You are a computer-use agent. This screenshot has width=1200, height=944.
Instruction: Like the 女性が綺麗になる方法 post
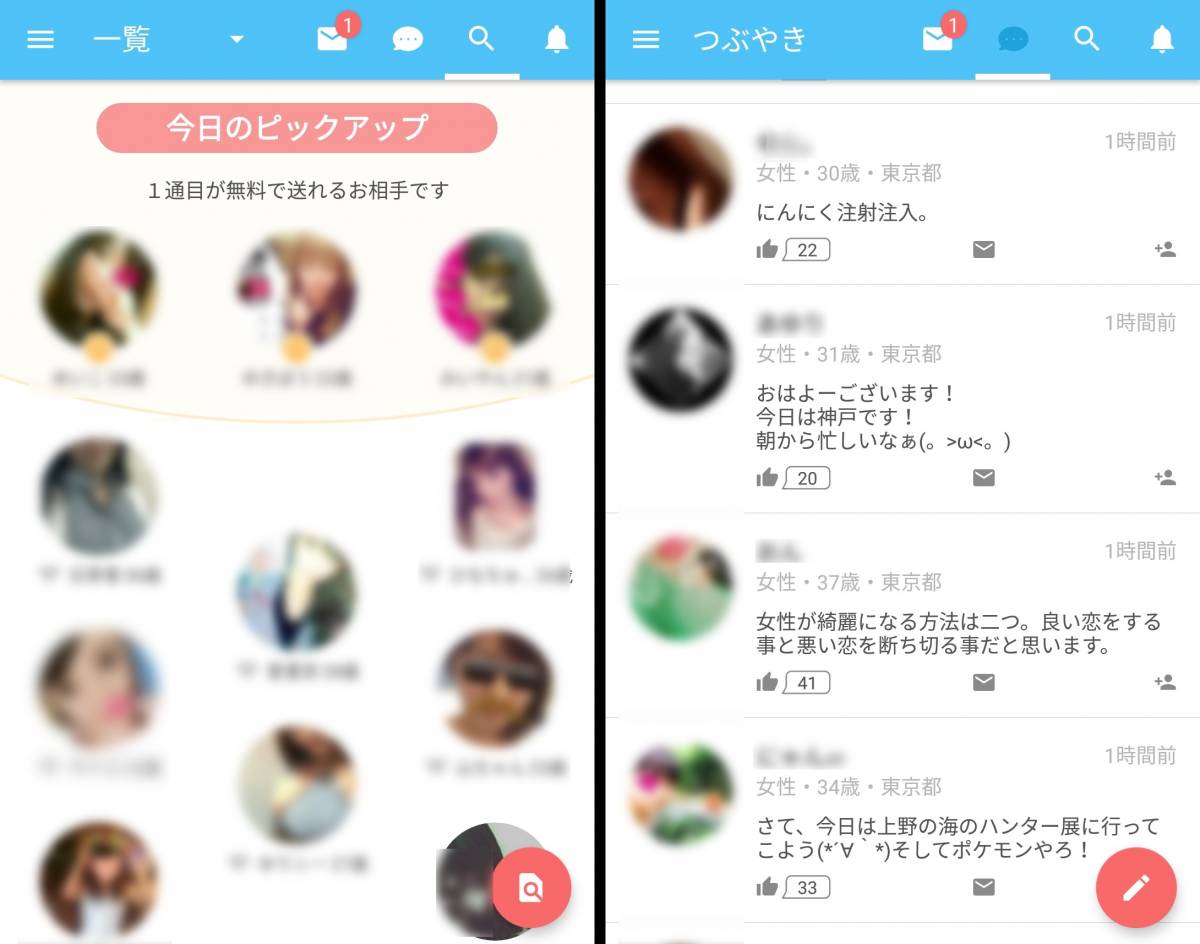pyautogui.click(x=768, y=683)
